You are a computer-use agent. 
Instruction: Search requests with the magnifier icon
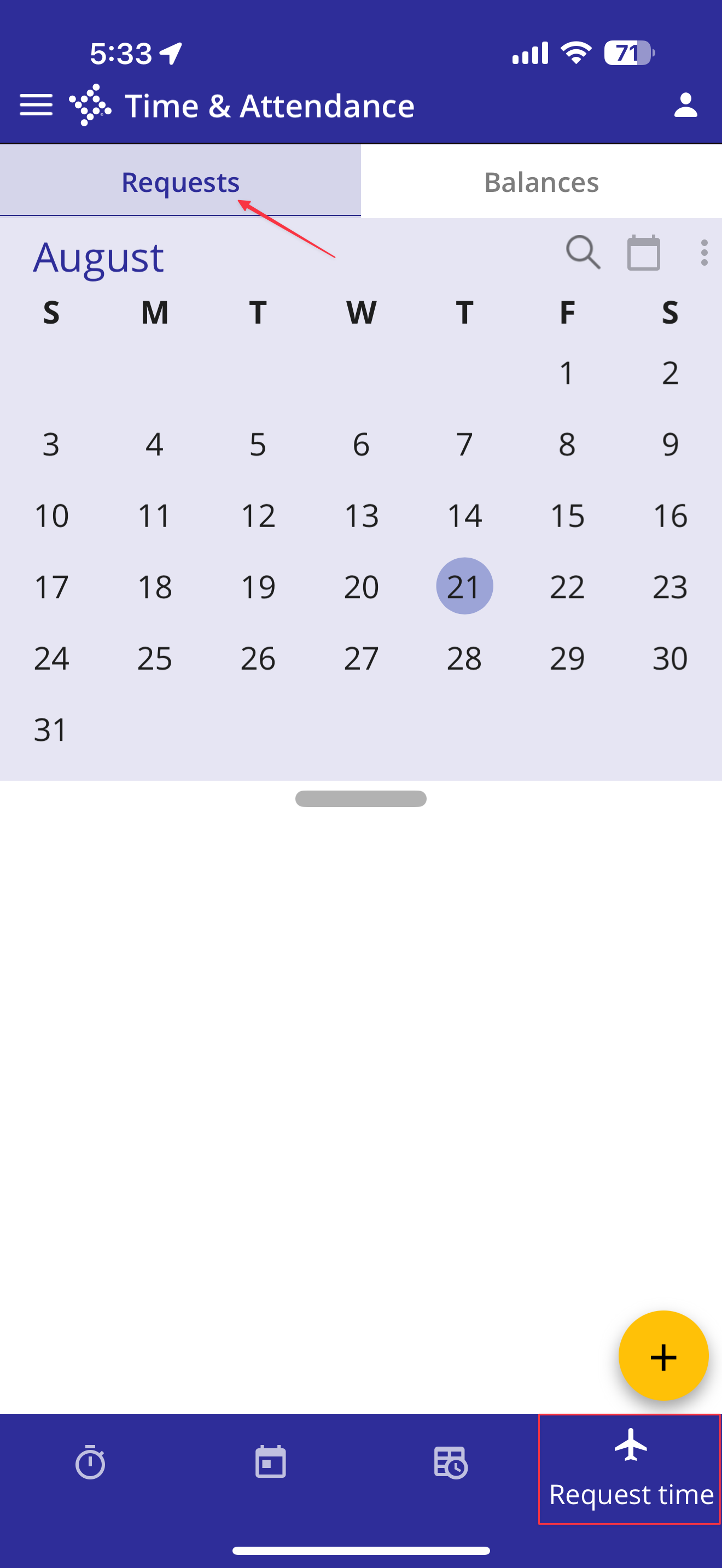pos(583,252)
